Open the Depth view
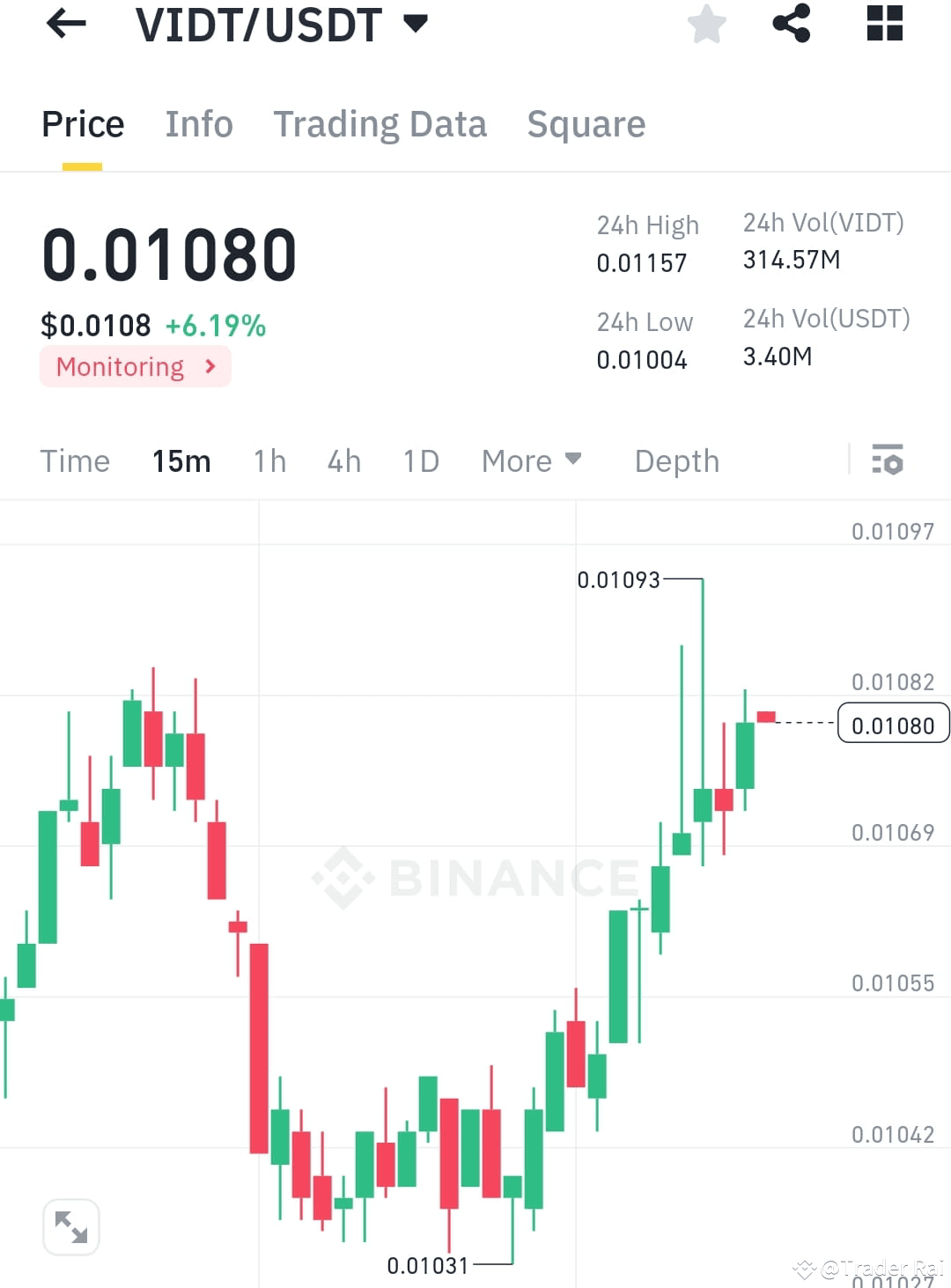Viewport: 951px width, 1288px height. click(675, 460)
